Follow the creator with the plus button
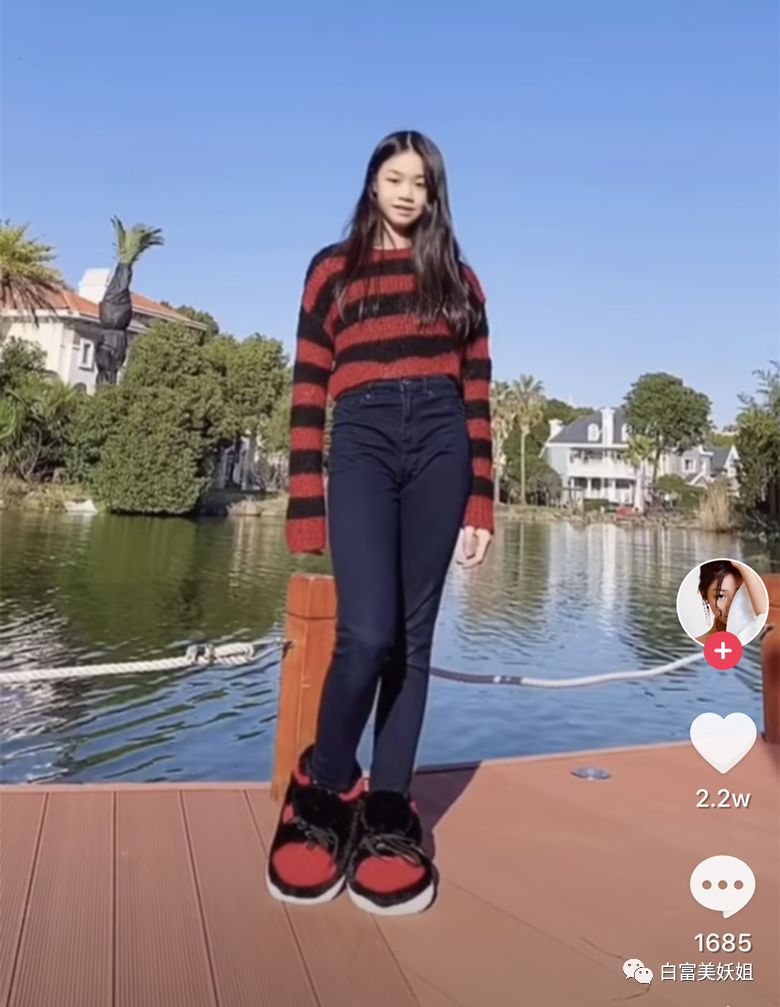The height and width of the screenshot is (1007, 780). coord(722,650)
